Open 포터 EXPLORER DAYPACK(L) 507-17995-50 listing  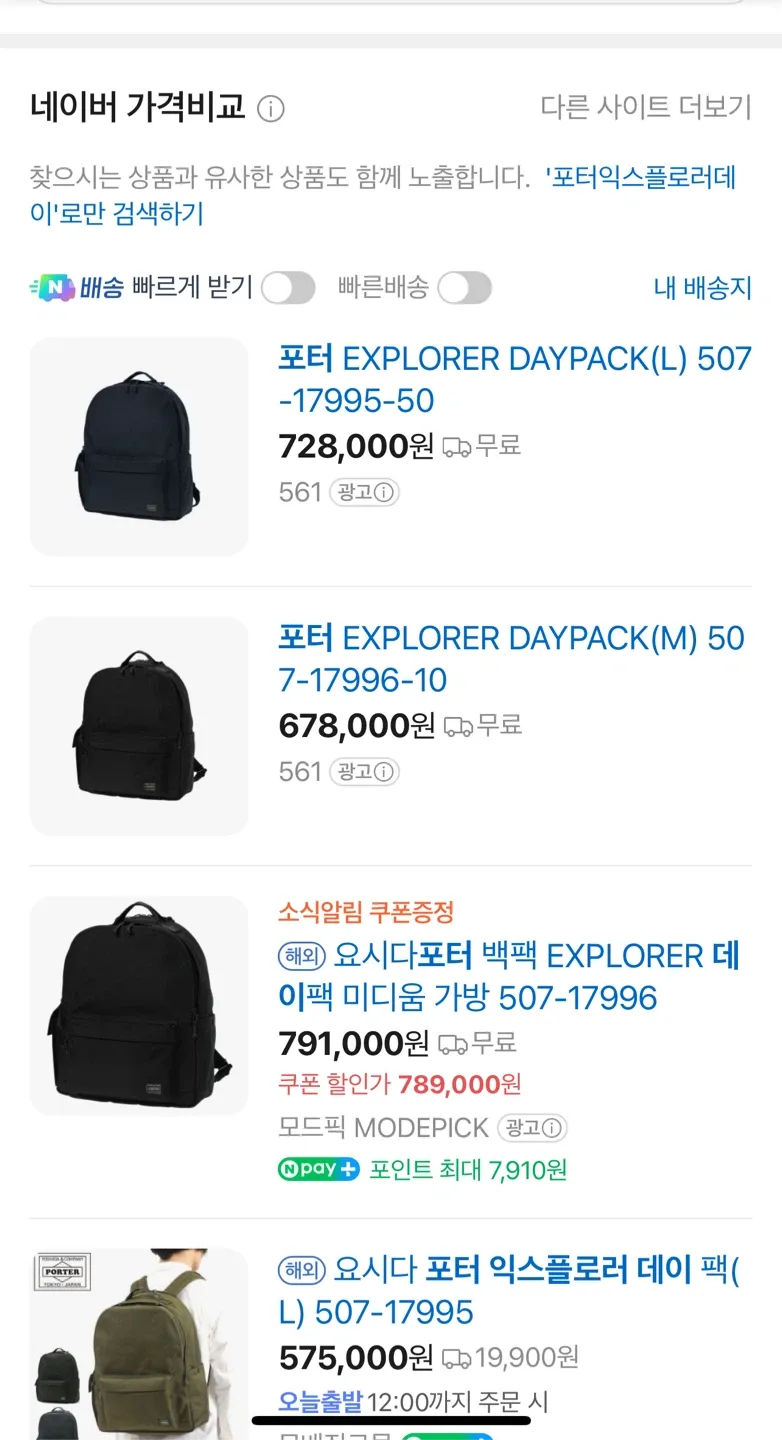pyautogui.click(x=514, y=379)
